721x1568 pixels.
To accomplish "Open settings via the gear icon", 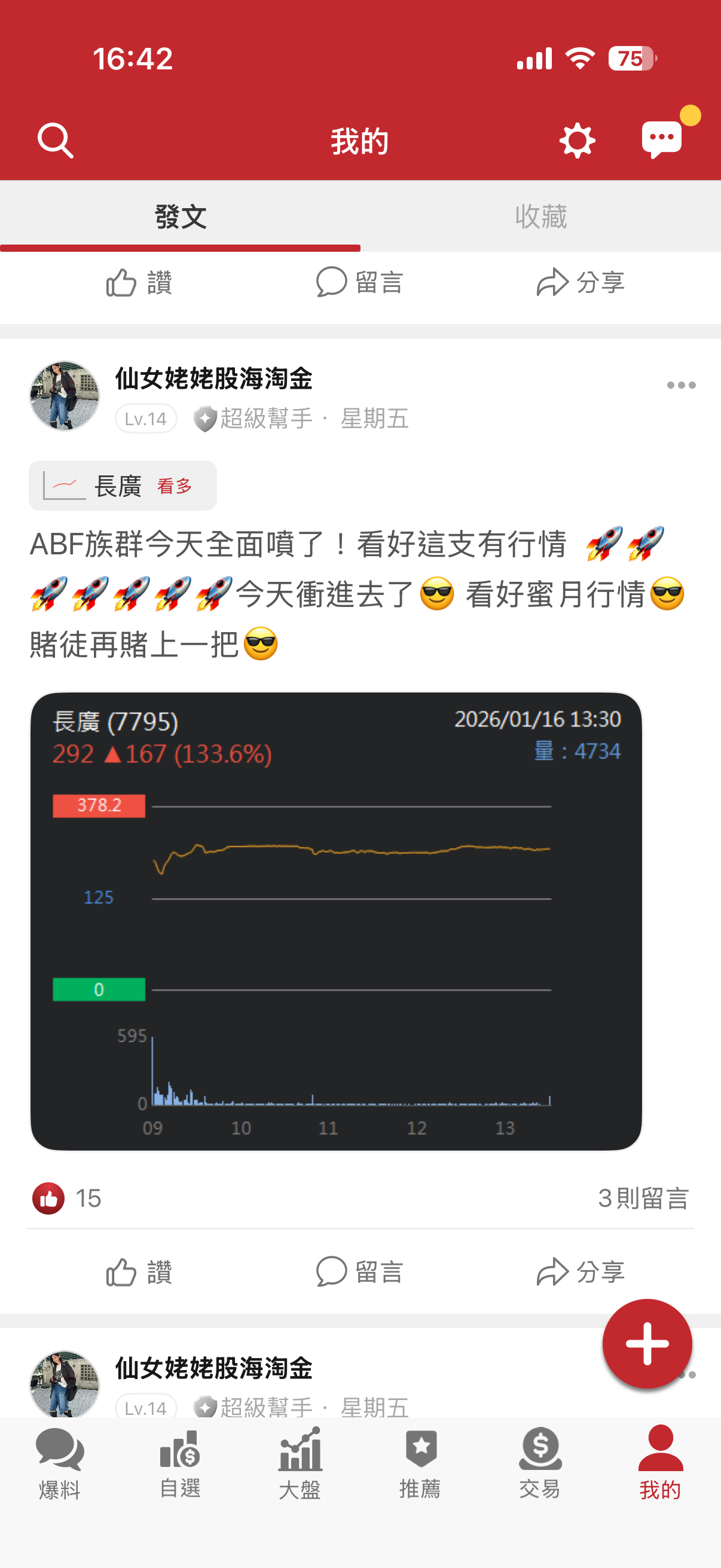I will tap(577, 141).
